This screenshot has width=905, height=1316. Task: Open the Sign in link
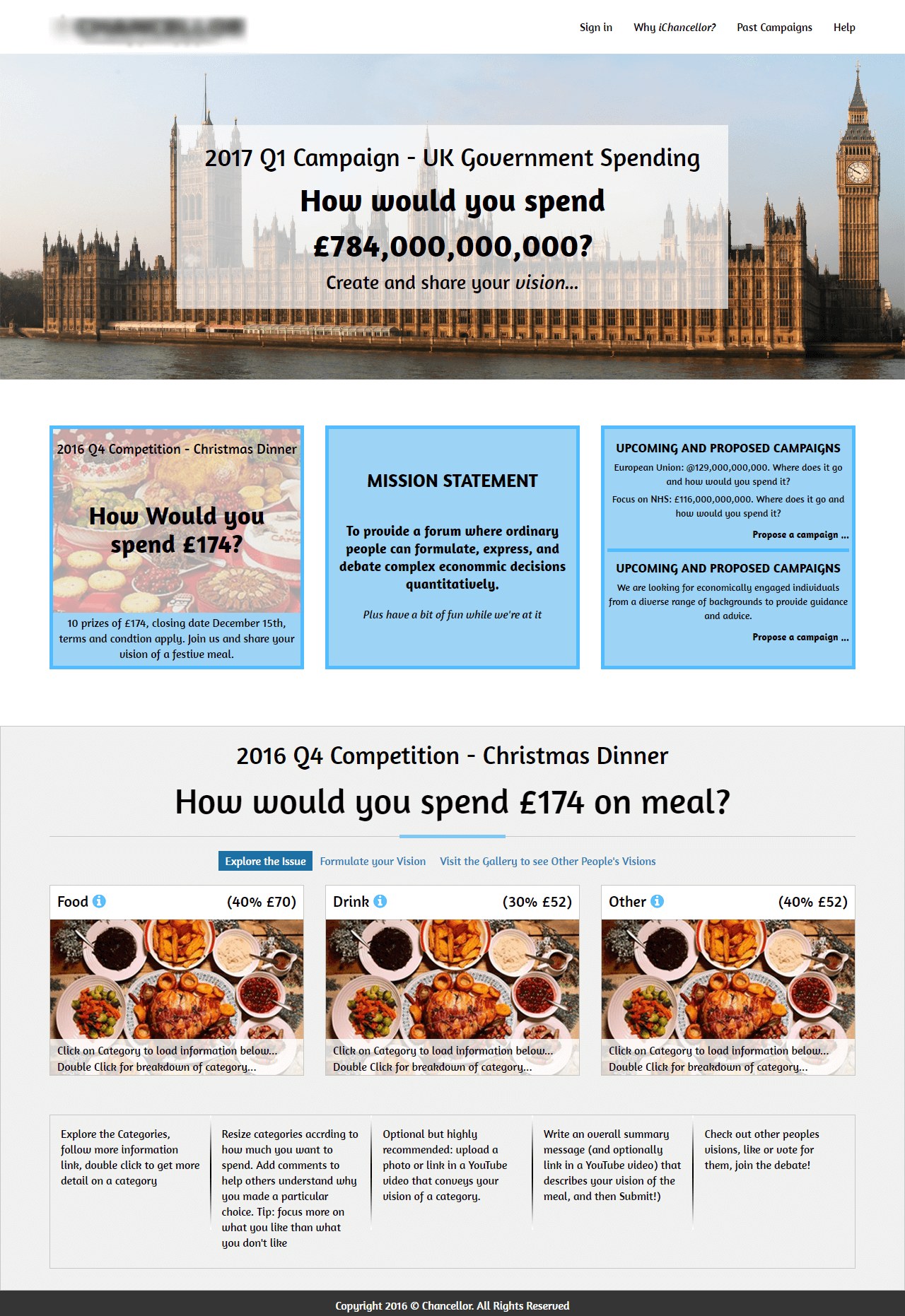coord(595,28)
